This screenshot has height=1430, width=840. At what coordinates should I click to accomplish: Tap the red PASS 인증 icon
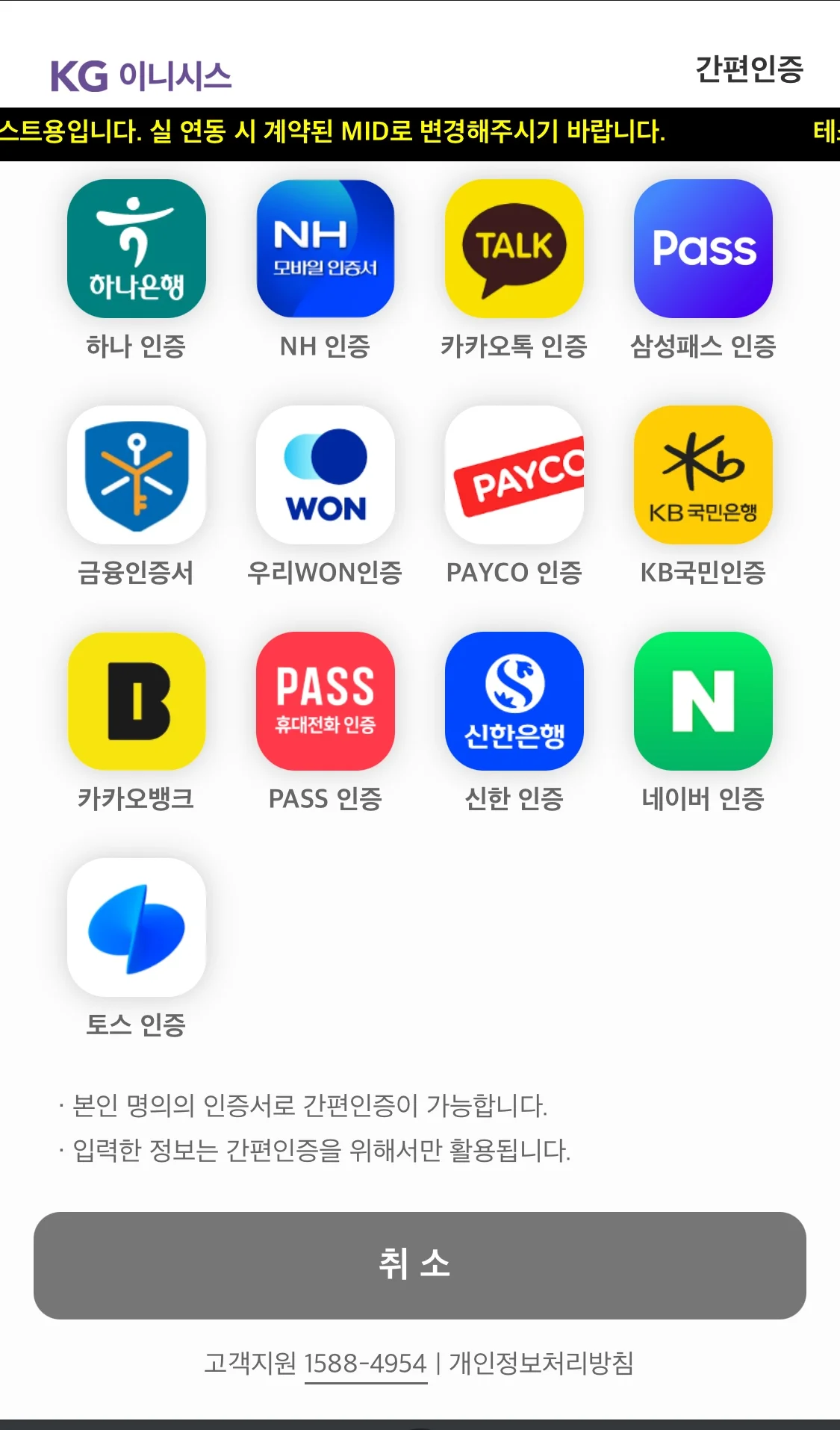click(x=326, y=701)
